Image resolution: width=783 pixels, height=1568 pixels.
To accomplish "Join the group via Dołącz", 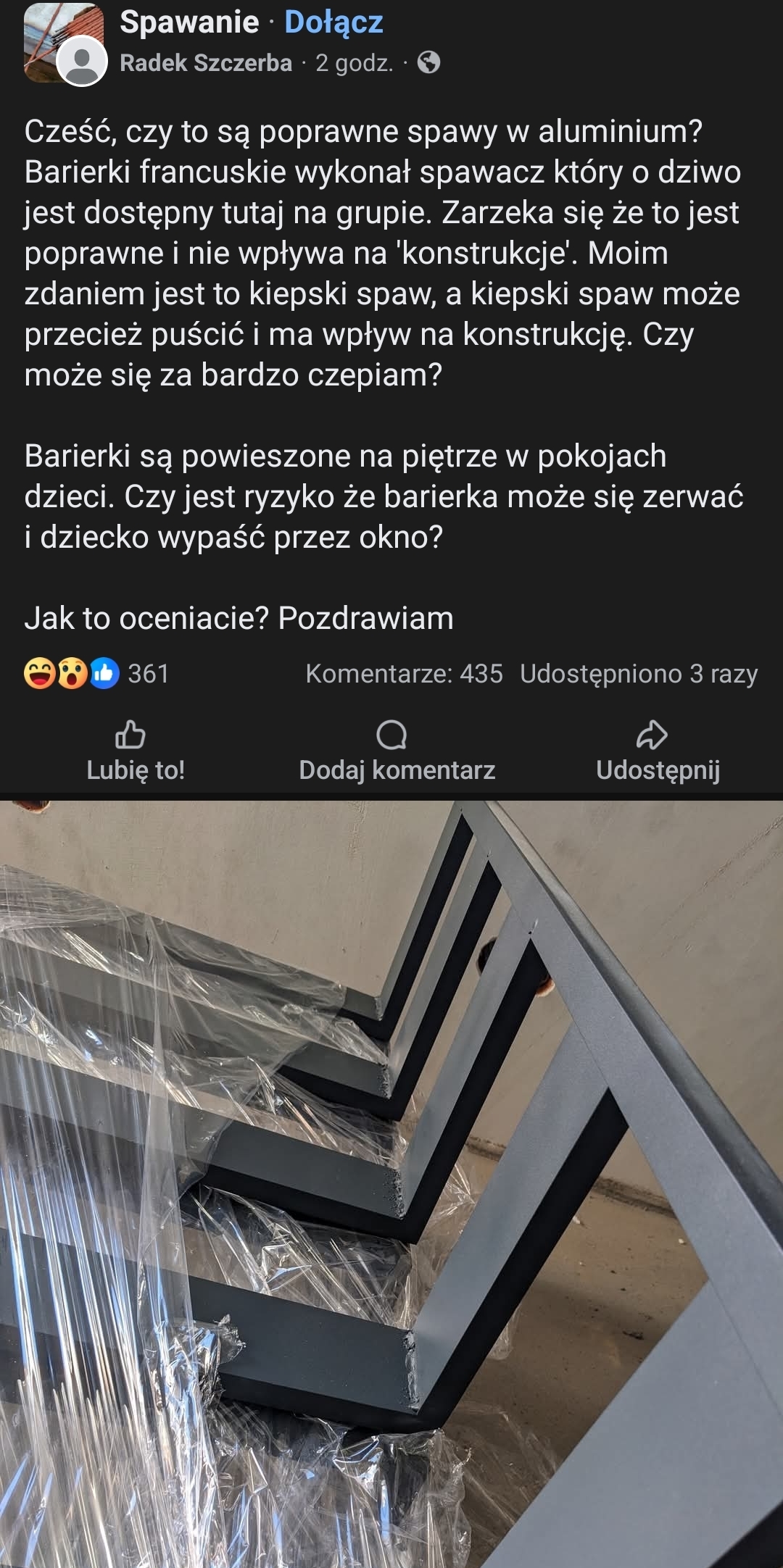I will click(x=333, y=22).
